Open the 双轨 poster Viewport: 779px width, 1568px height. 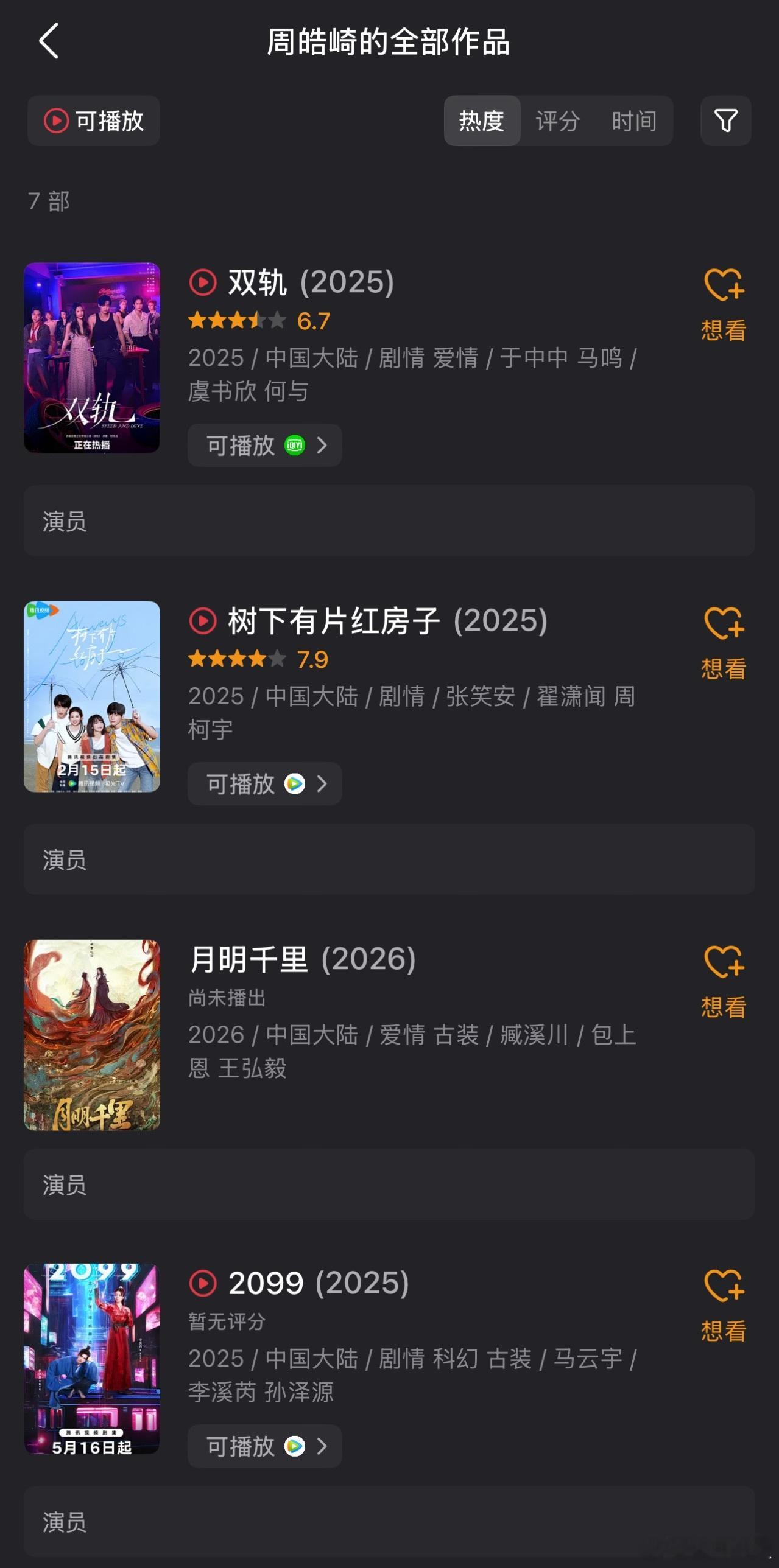[x=92, y=357]
